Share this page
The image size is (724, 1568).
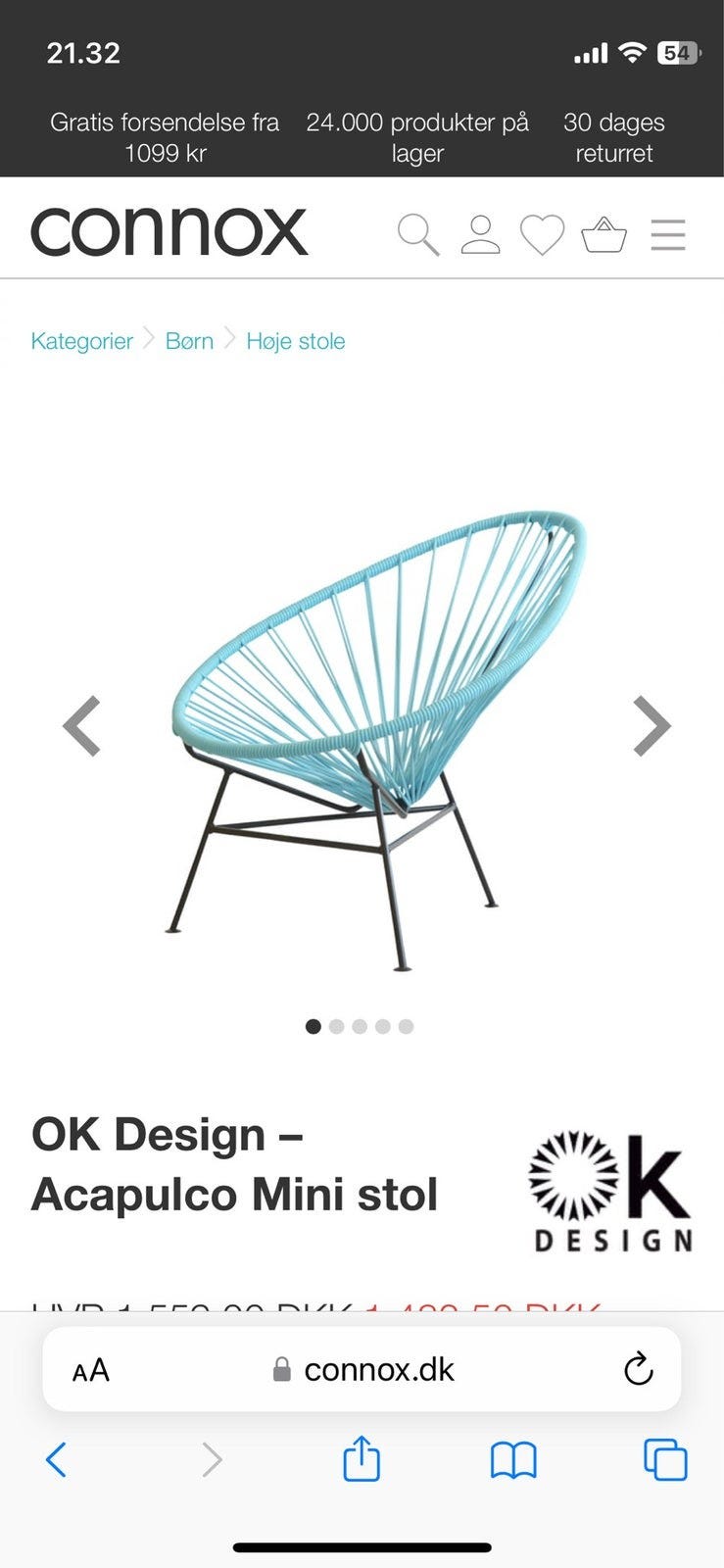point(362,1459)
